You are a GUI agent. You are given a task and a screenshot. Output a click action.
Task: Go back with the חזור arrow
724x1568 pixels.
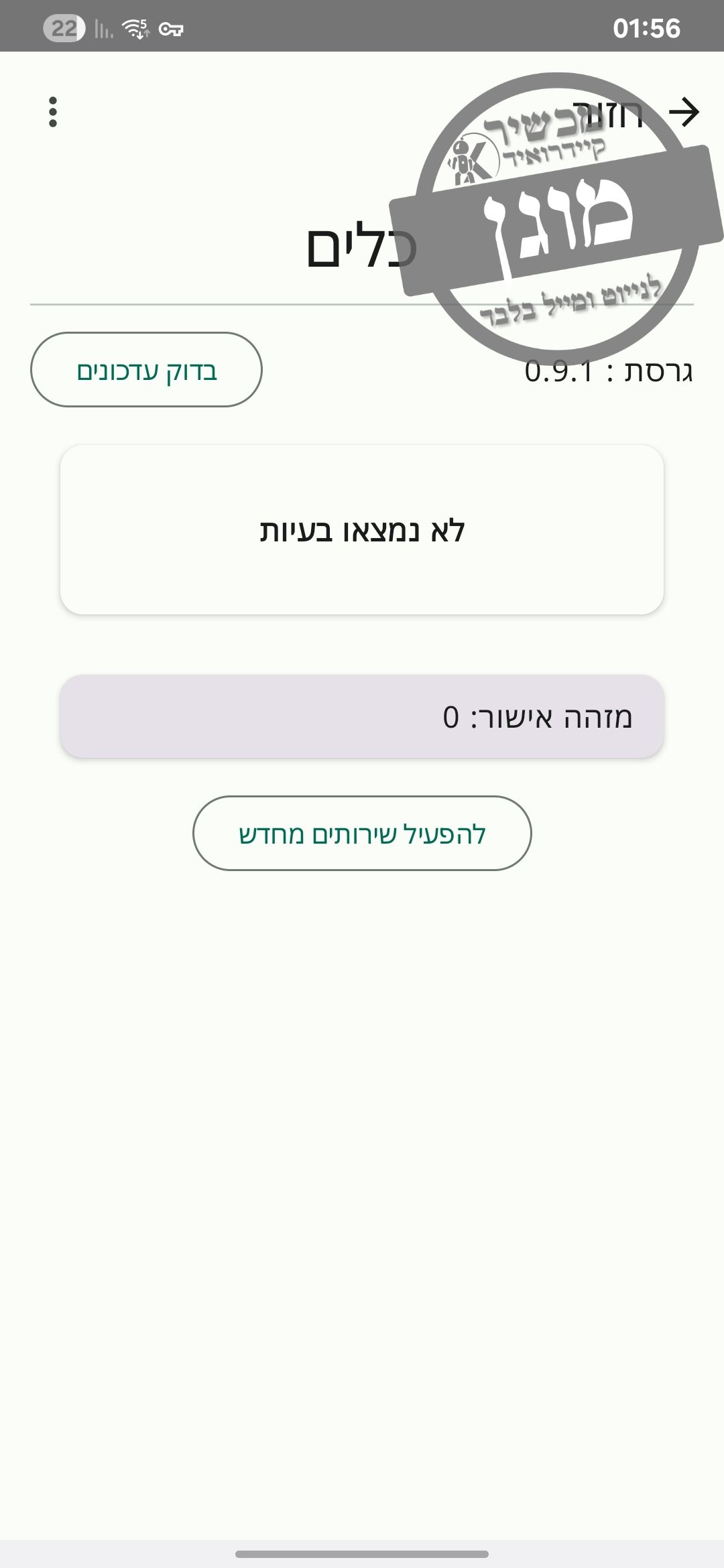click(684, 112)
